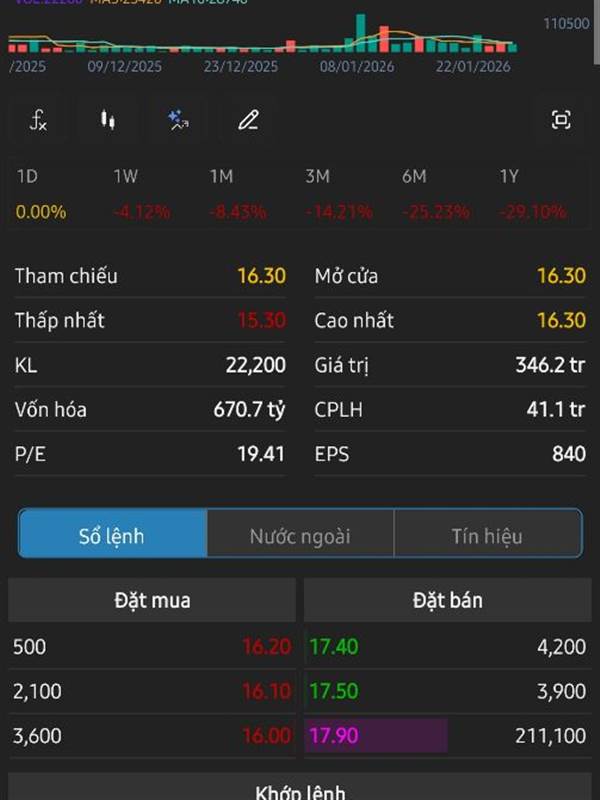Change the candlestick chart type
This screenshot has width=600, height=800.
tap(107, 121)
